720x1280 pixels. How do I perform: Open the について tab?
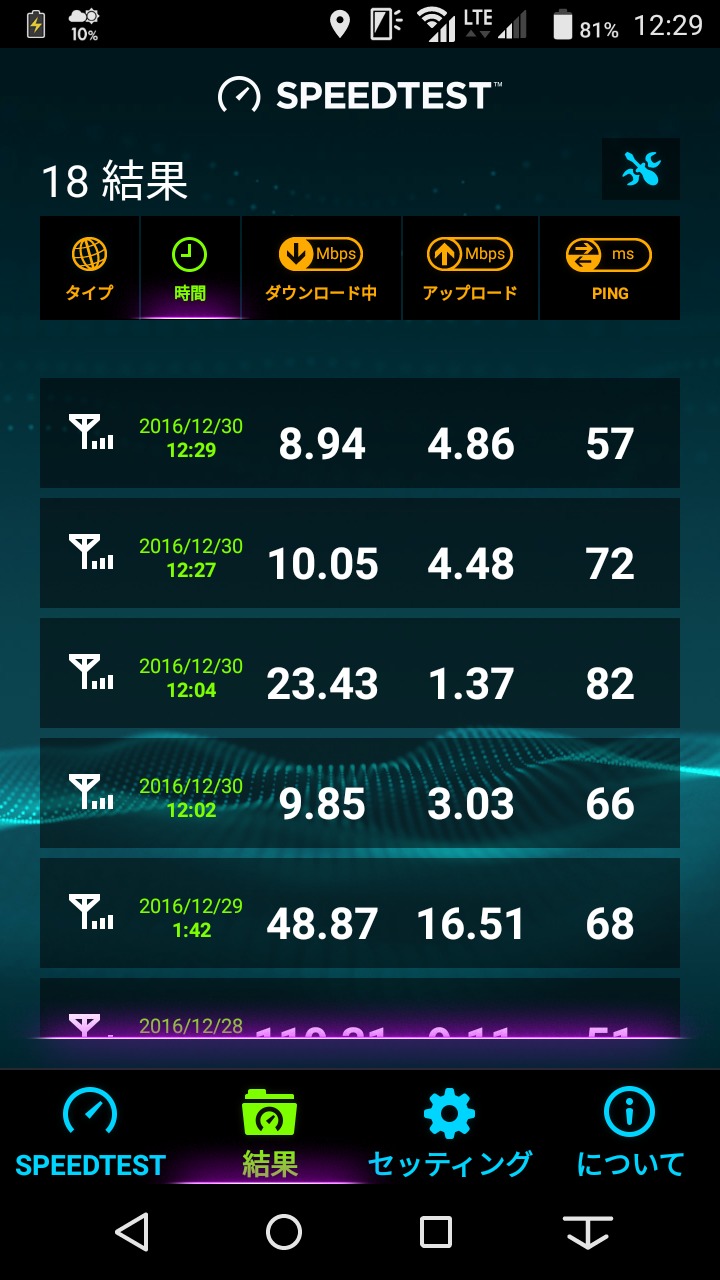630,1134
